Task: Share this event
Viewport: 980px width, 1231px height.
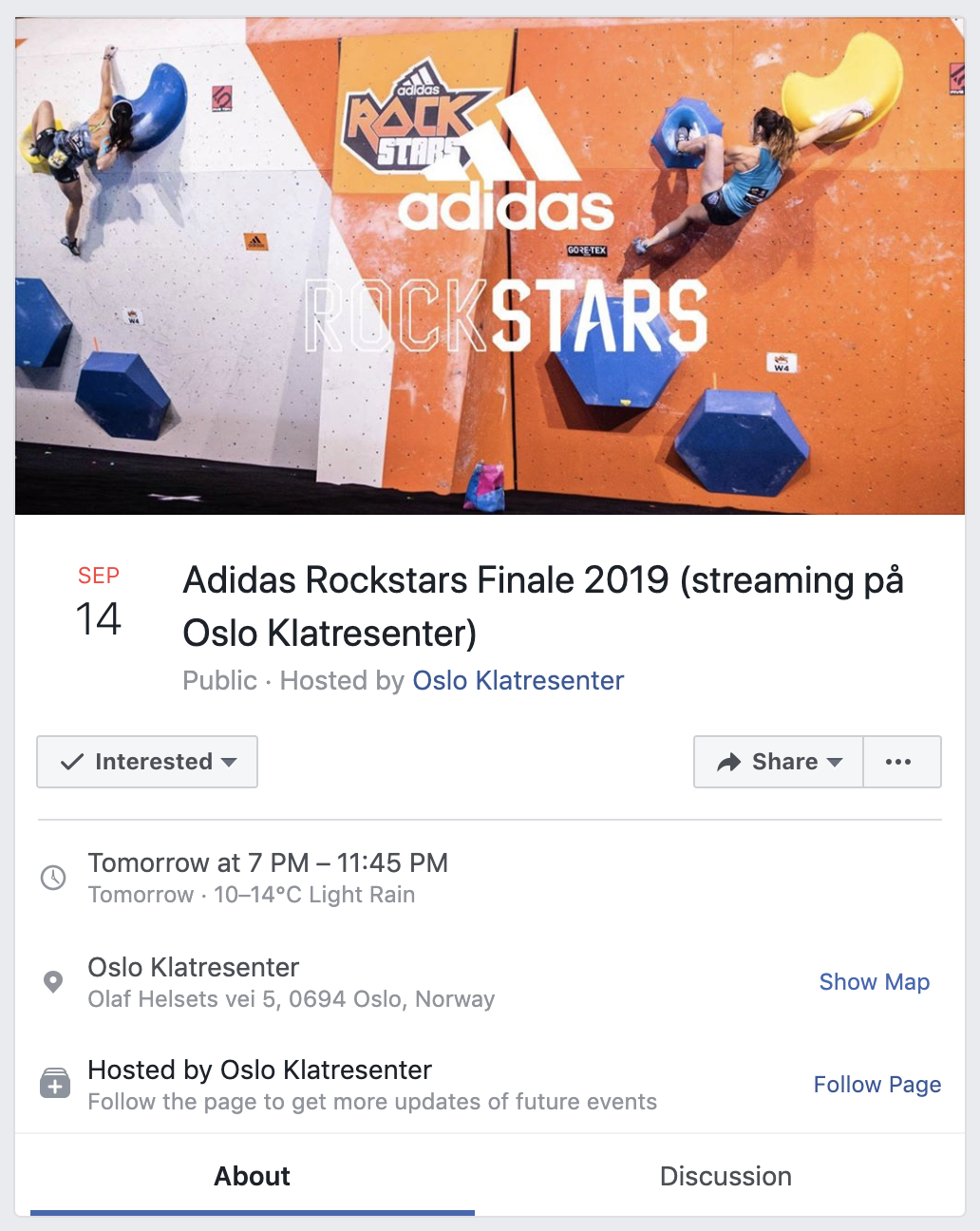Action: coord(779,762)
